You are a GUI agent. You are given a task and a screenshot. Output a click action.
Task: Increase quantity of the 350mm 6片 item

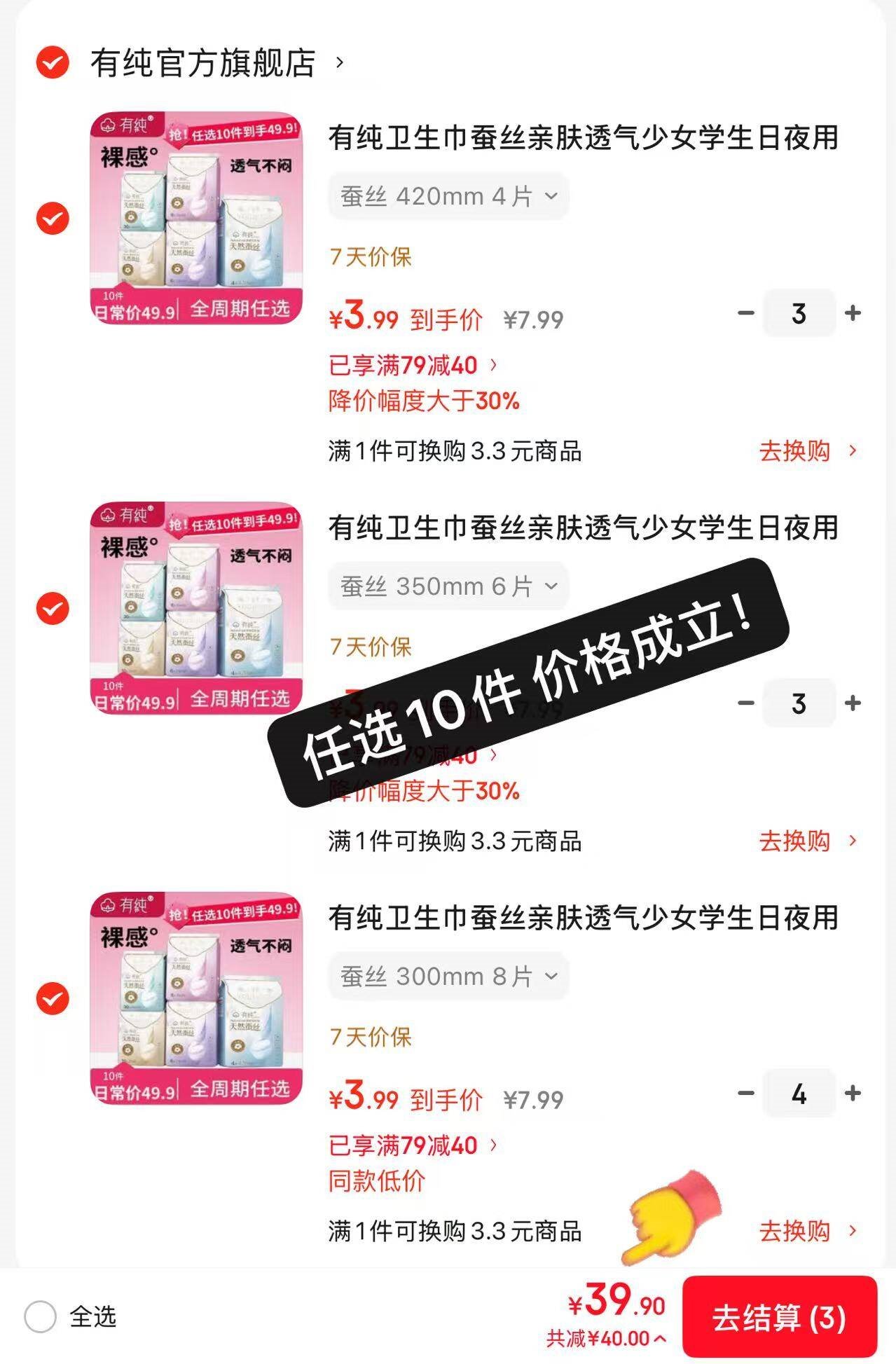point(853,703)
